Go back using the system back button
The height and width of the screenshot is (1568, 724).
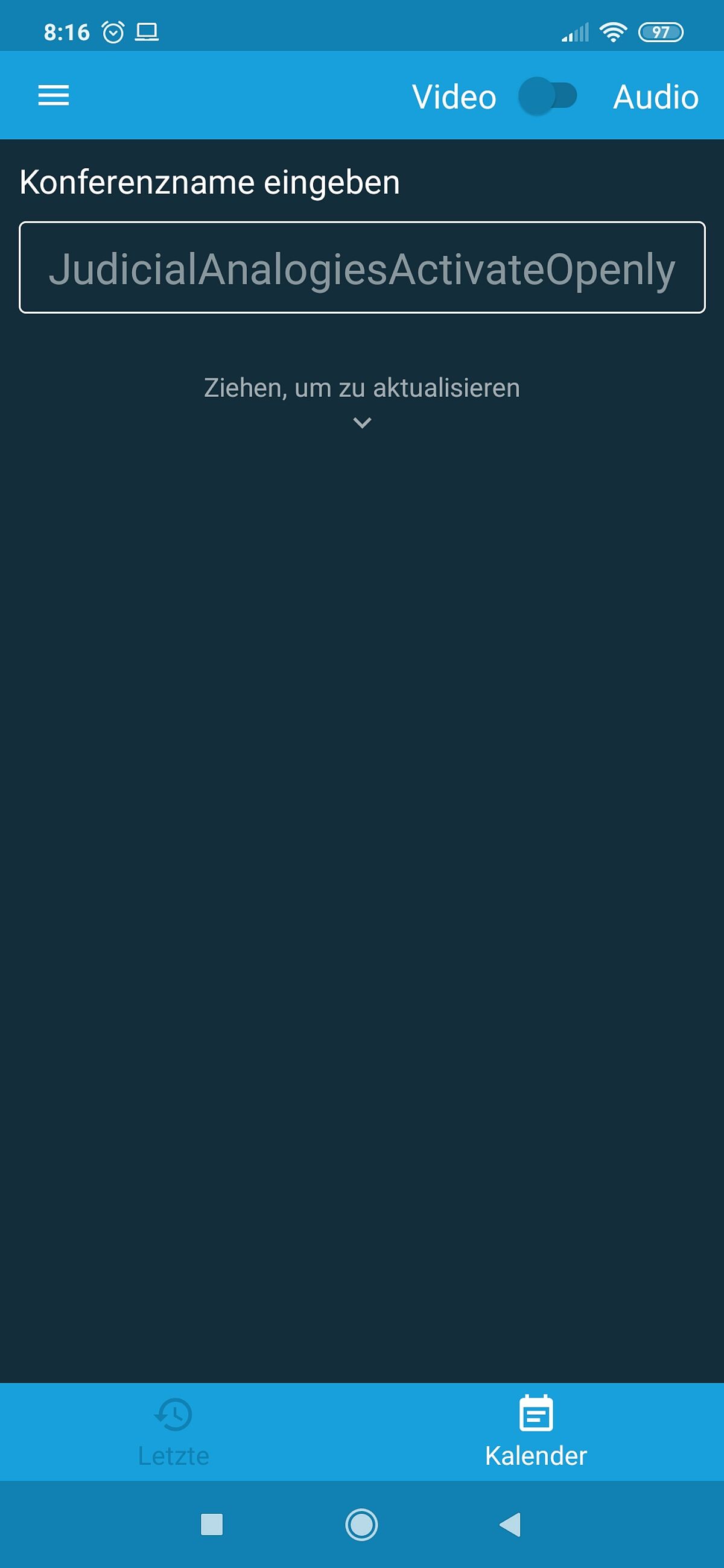click(510, 1525)
